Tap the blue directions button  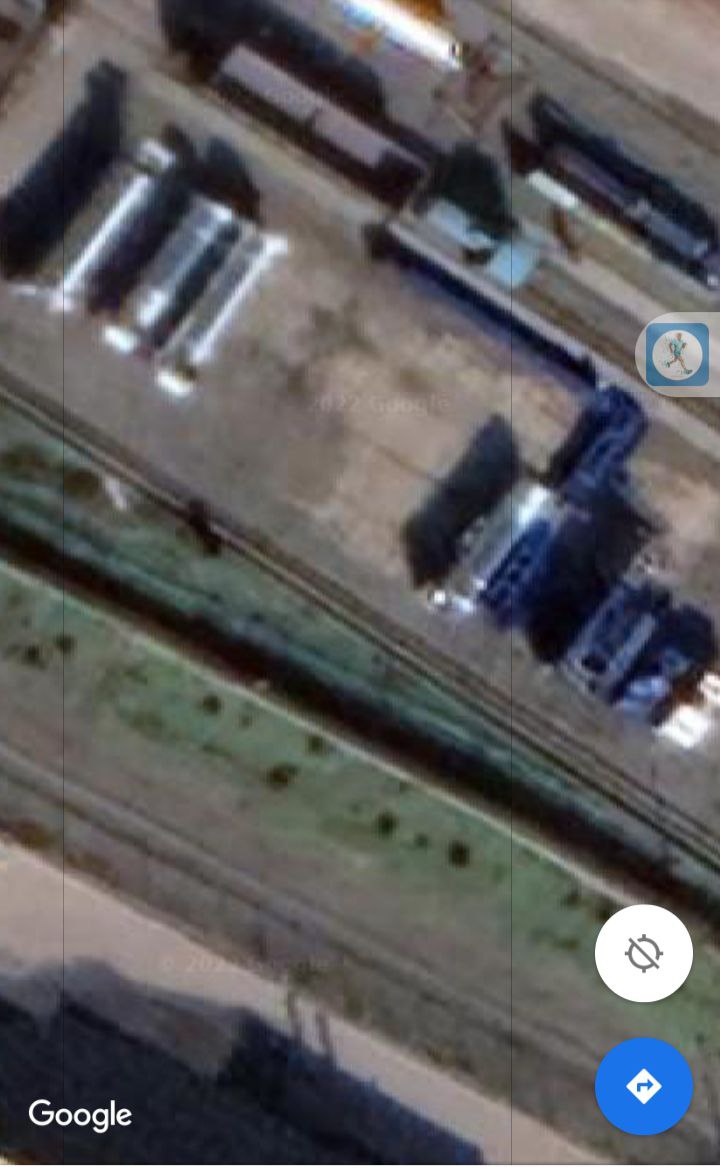coord(643,1086)
